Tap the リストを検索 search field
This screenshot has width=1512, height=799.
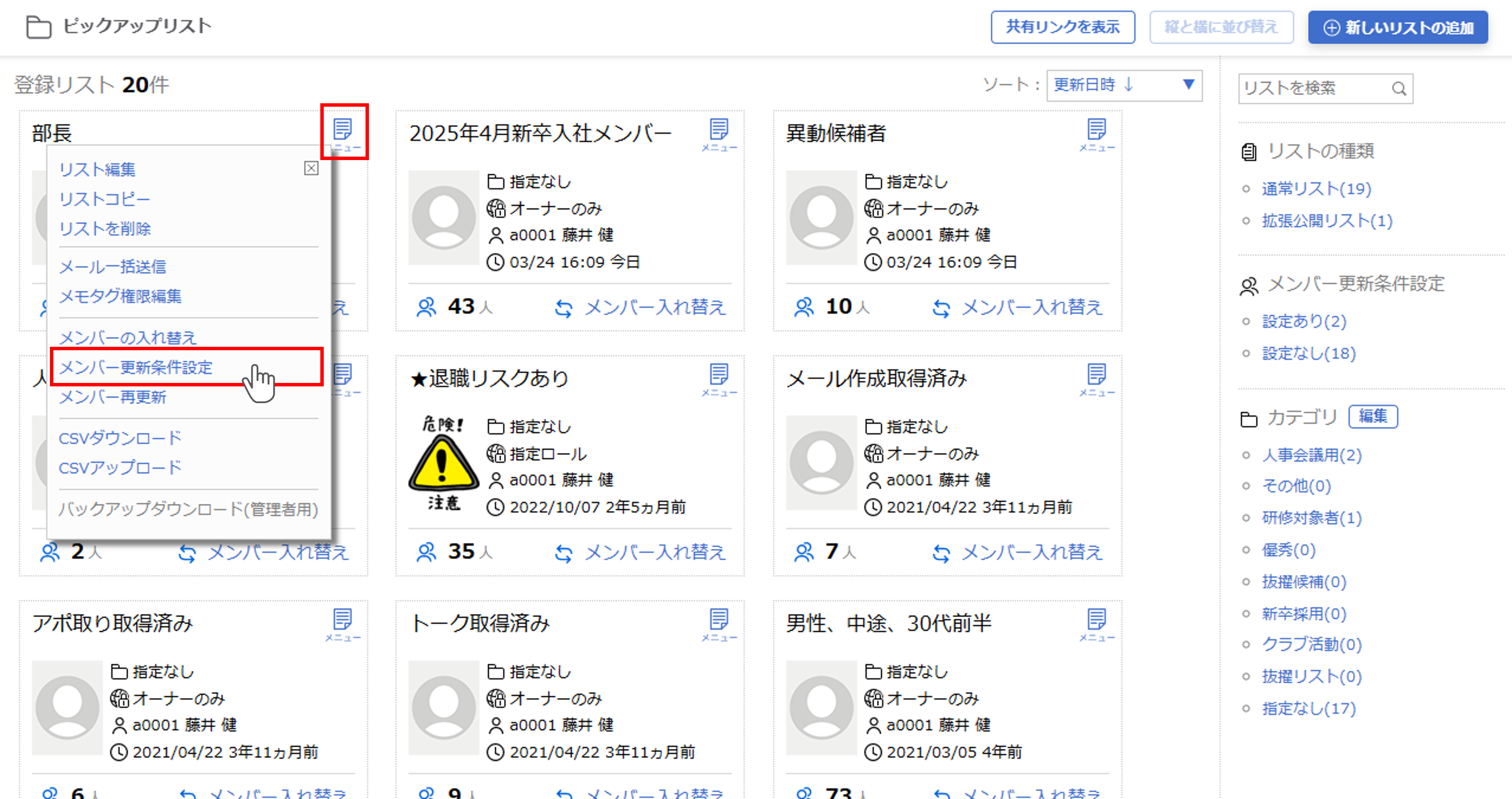point(1315,89)
